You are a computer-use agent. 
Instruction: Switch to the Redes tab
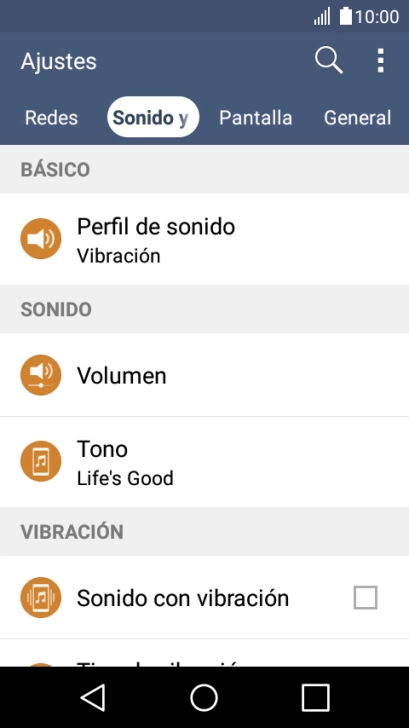(51, 118)
